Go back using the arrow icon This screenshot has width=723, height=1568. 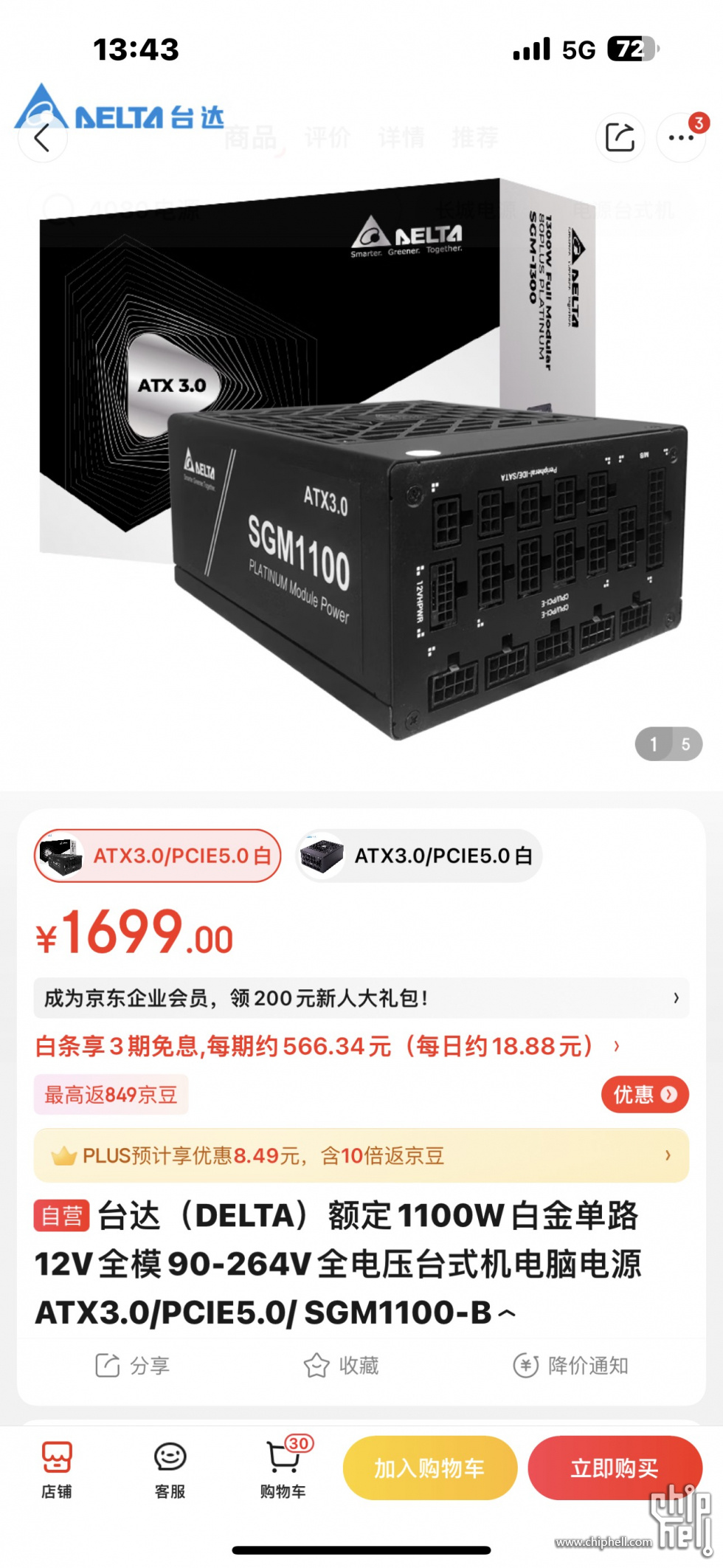click(x=42, y=138)
